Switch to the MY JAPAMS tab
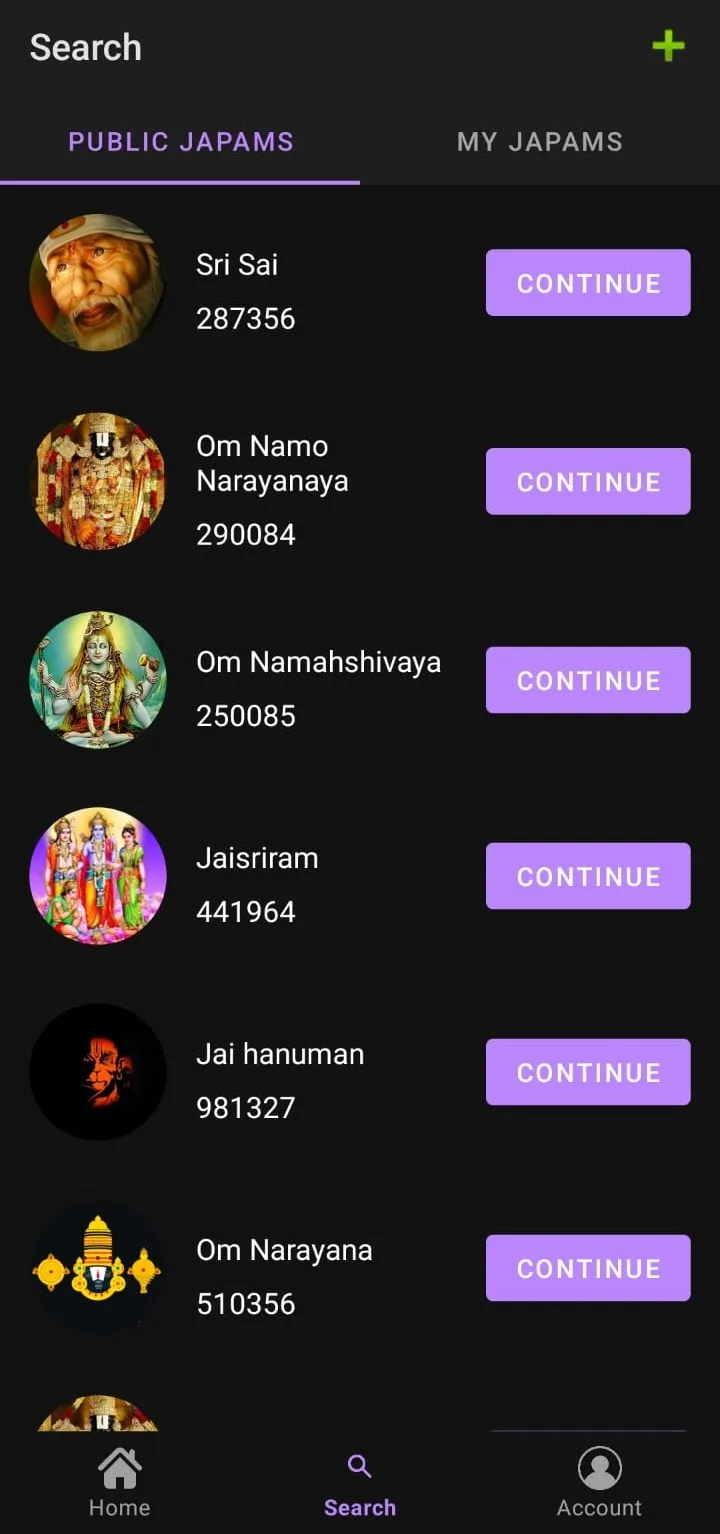Screen dimensions: 720x1534 point(539,141)
